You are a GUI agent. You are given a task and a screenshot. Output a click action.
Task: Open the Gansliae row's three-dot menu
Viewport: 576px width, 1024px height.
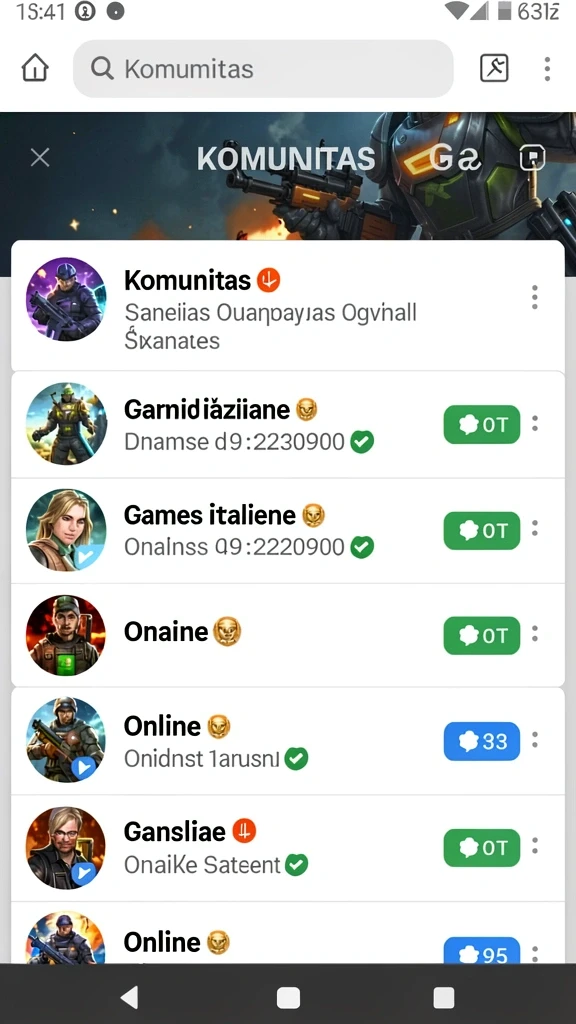tap(535, 846)
